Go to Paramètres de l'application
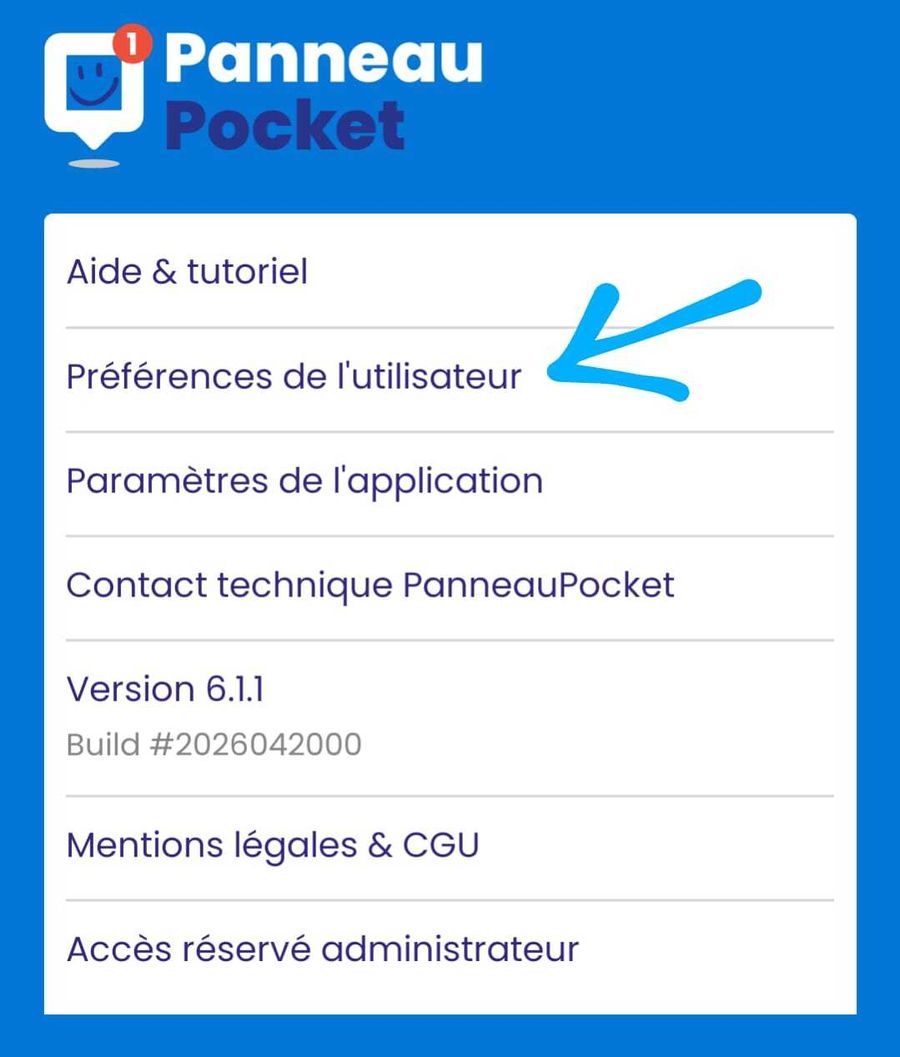 point(450,482)
